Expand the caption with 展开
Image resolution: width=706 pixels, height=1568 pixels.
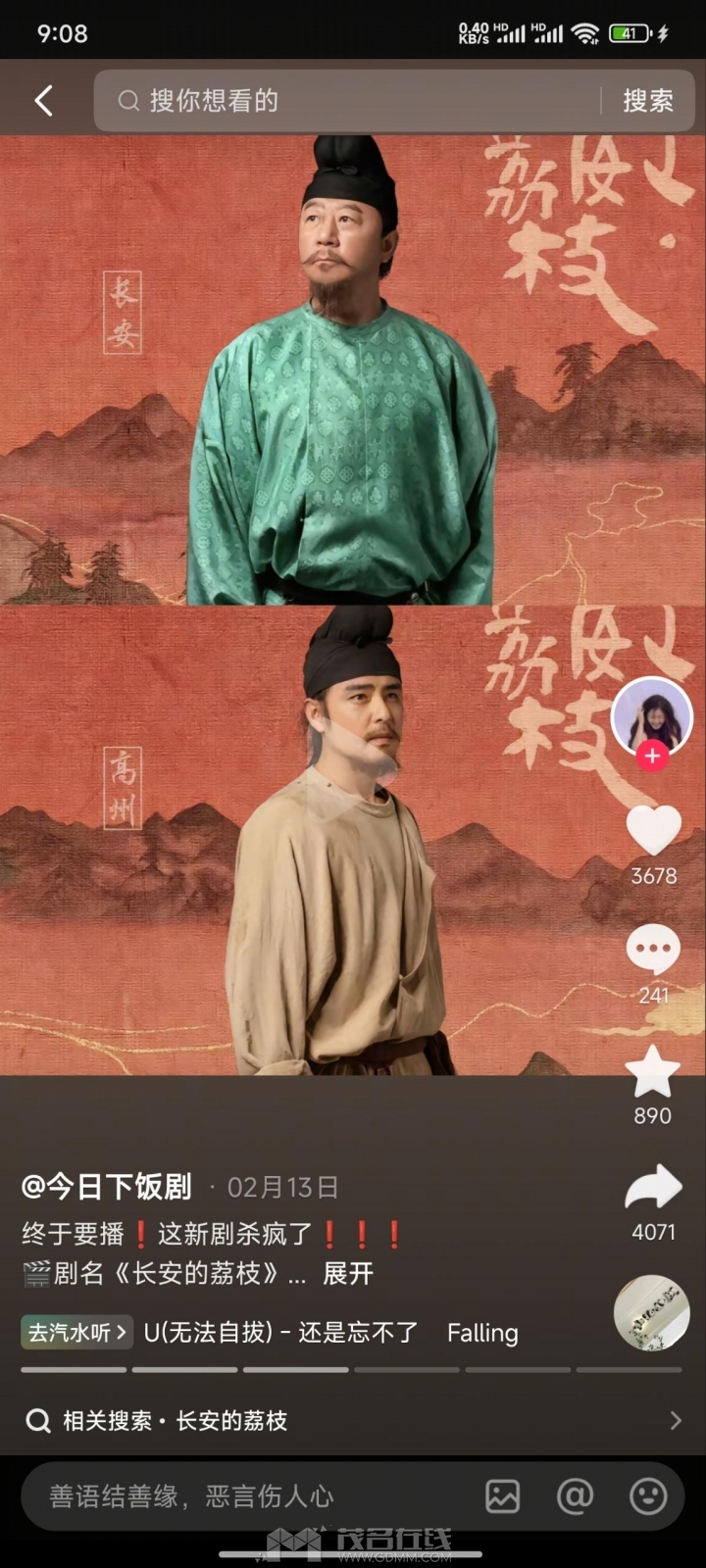[348, 1273]
